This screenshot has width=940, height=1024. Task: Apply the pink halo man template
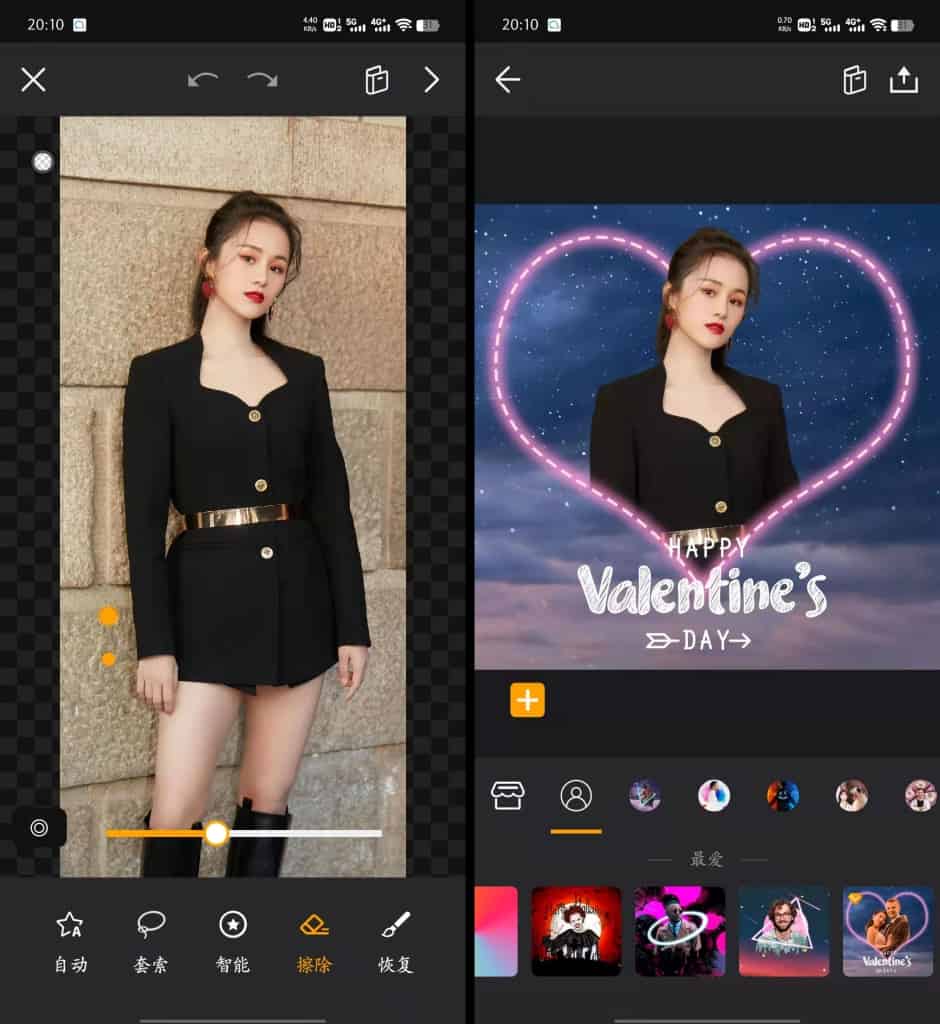[680, 931]
